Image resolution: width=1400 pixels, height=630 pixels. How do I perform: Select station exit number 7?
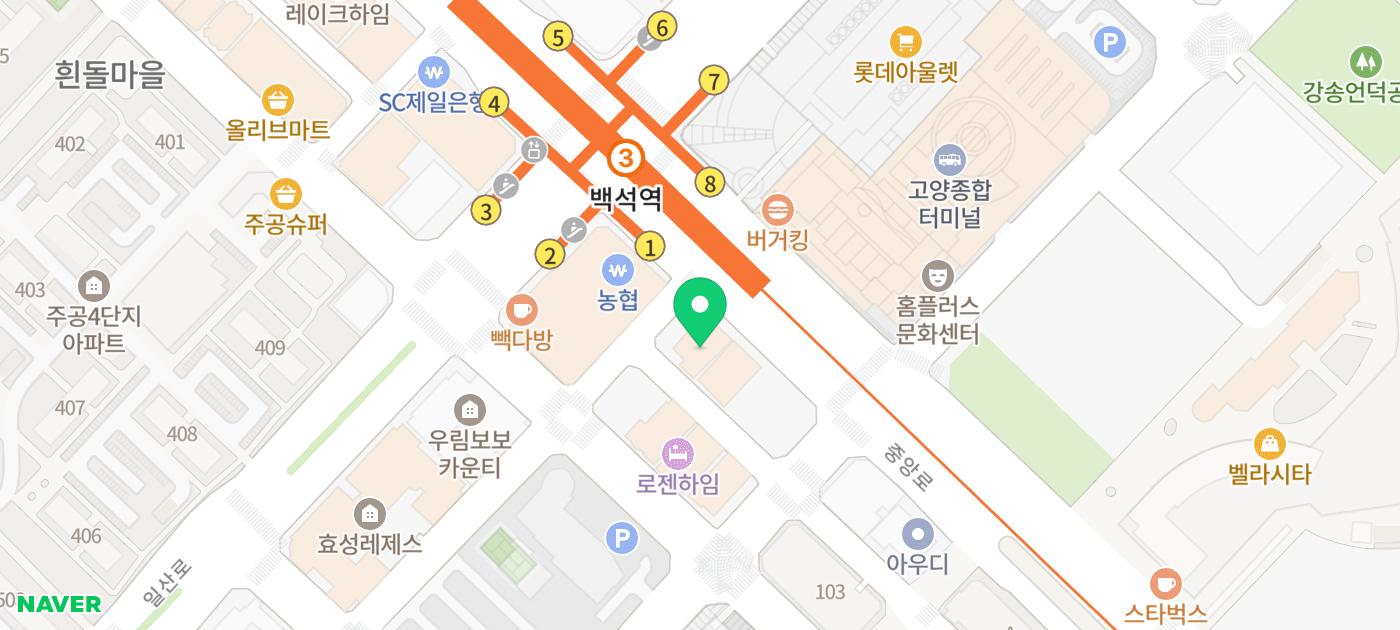point(712,80)
